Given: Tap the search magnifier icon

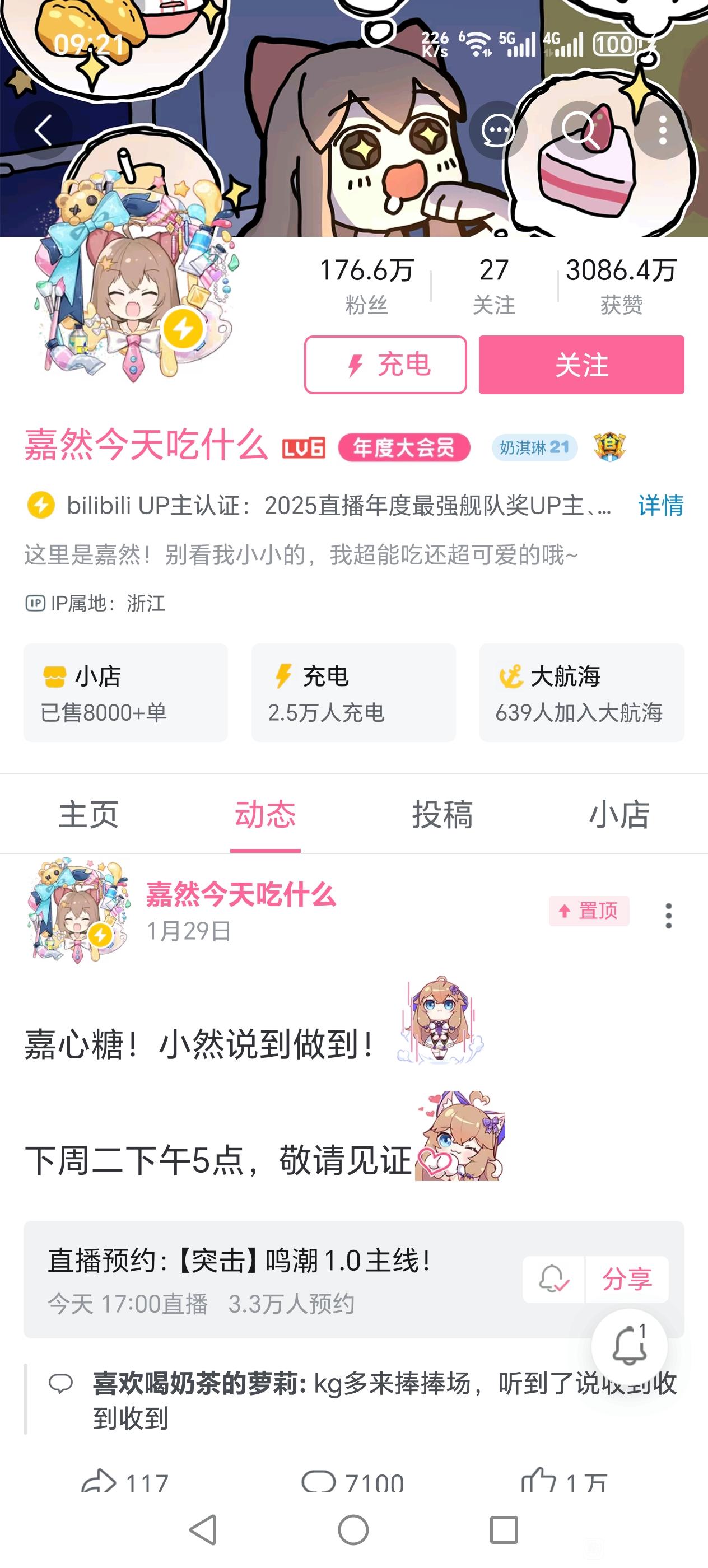Looking at the screenshot, I should click(580, 130).
